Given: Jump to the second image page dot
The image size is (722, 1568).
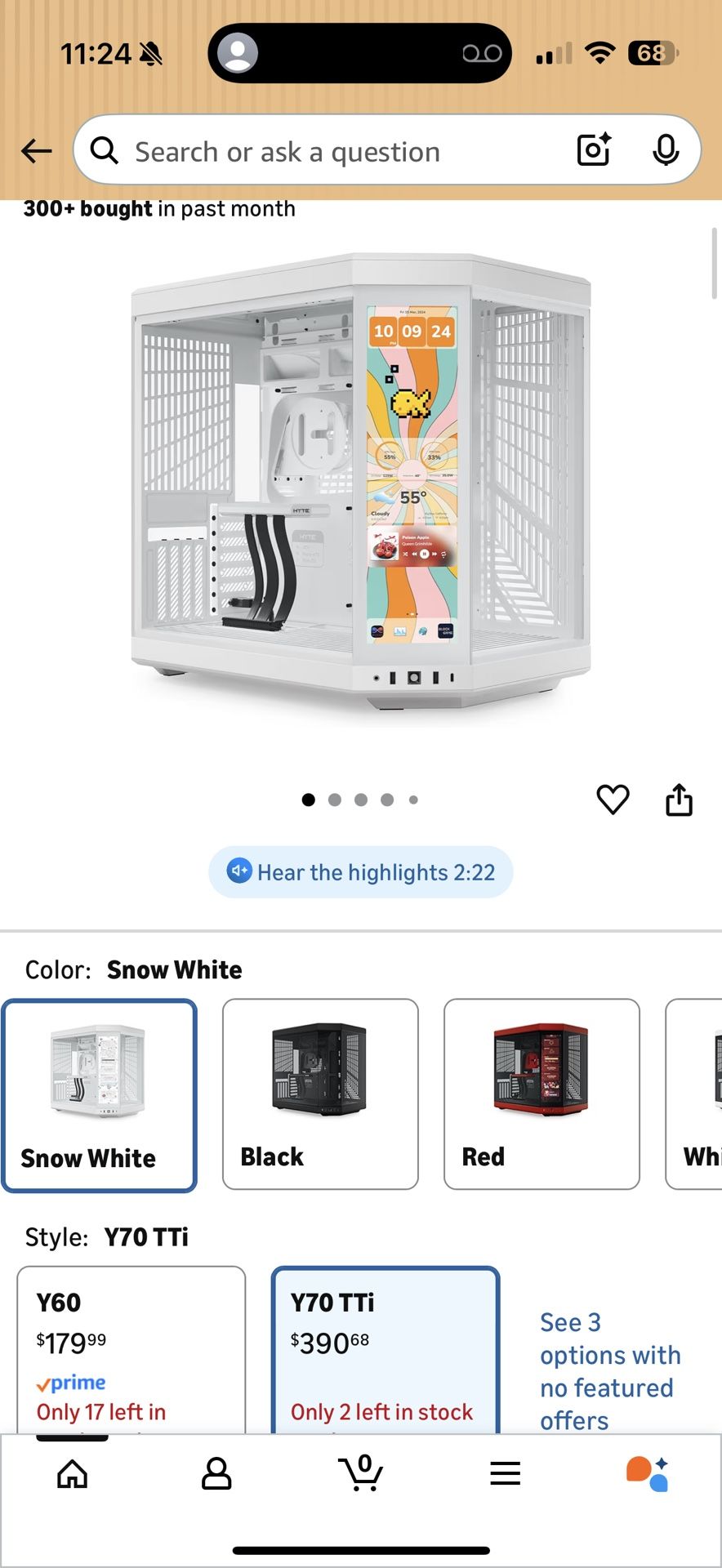Looking at the screenshot, I should coord(335,800).
